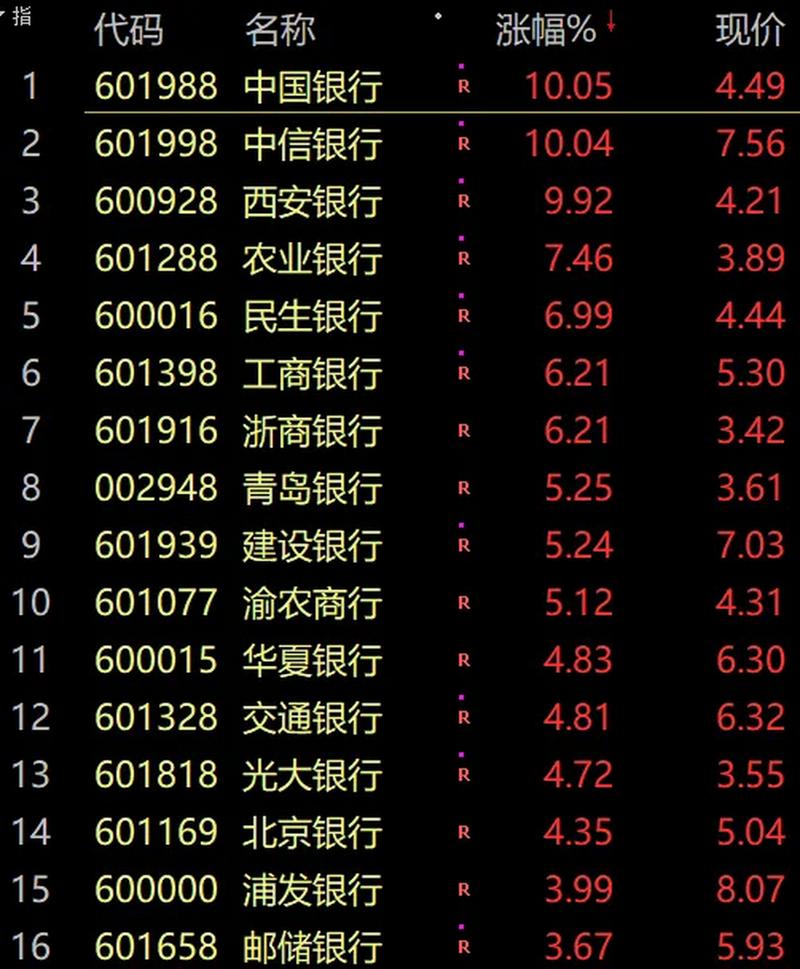Click the R margin icon for 中信银行

462,144
